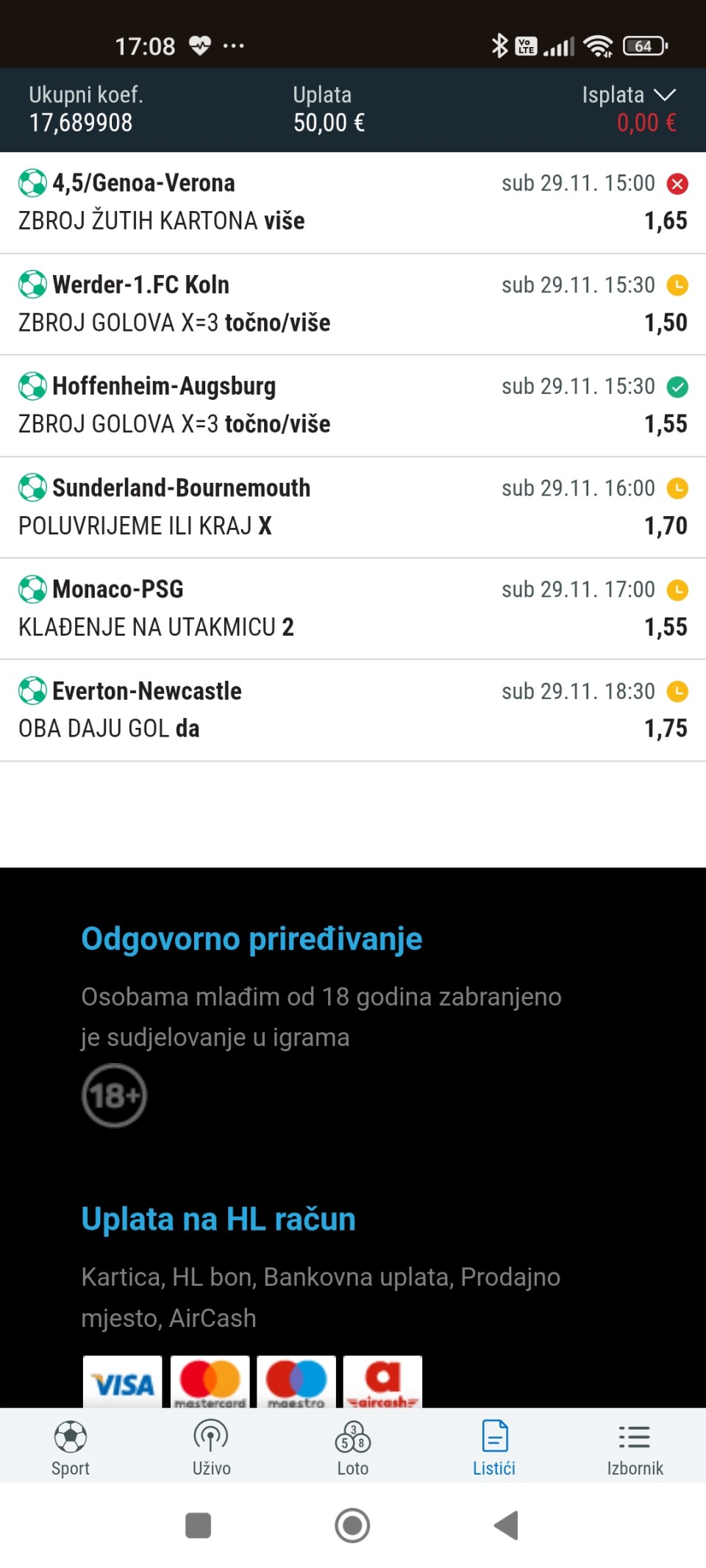Switch to the Uživo live tab
The height and width of the screenshot is (1568, 706).
tap(212, 1447)
